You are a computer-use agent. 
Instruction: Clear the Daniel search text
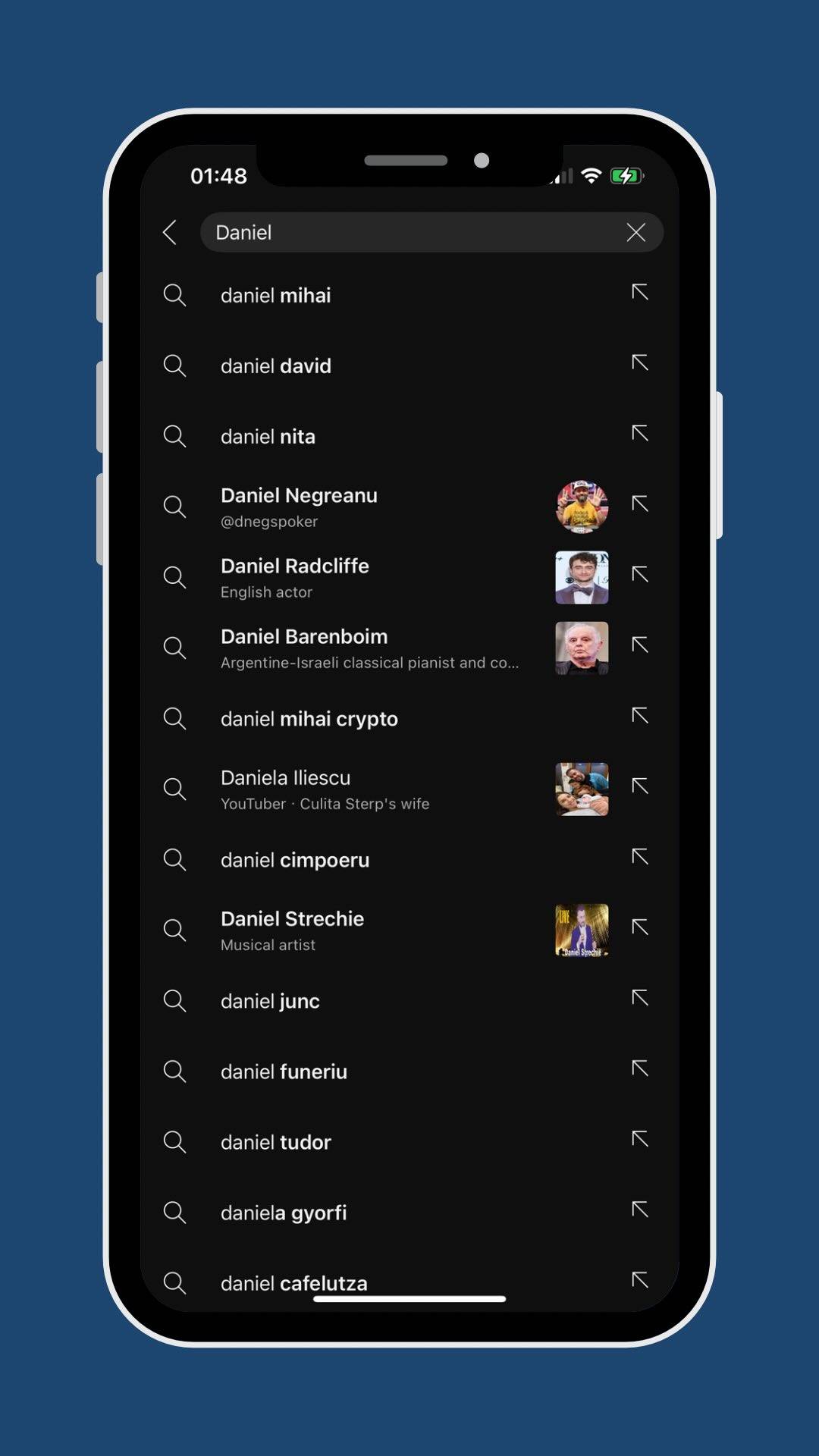[635, 233]
